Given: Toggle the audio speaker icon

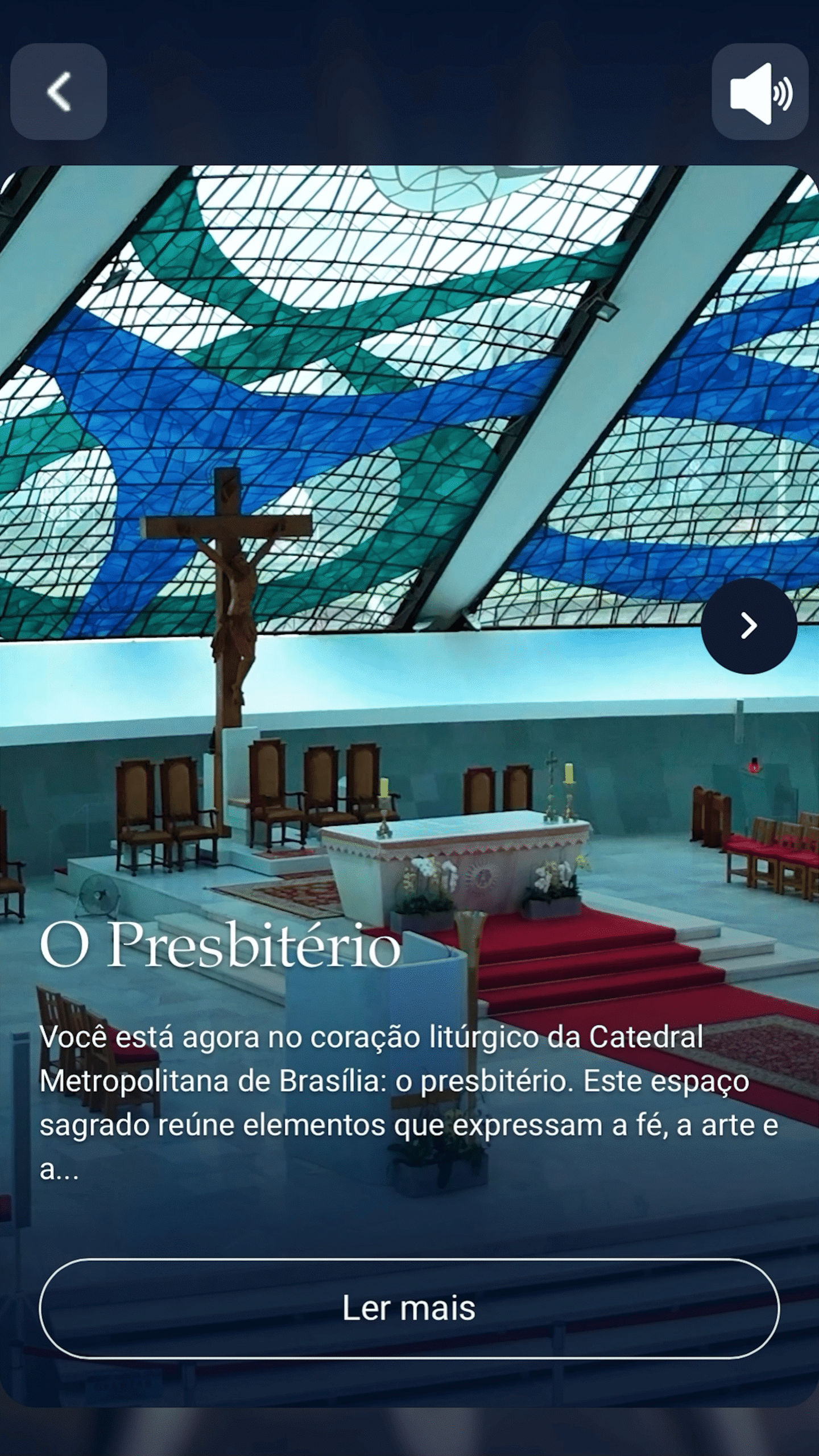Looking at the screenshot, I should 760,92.
